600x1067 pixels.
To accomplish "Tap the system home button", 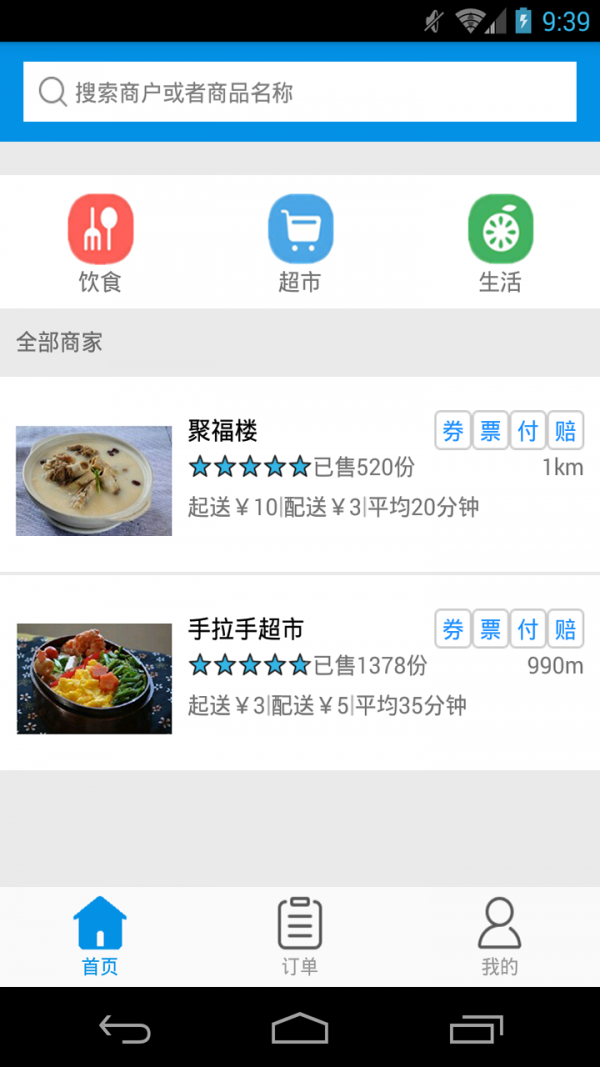I will [x=300, y=1028].
